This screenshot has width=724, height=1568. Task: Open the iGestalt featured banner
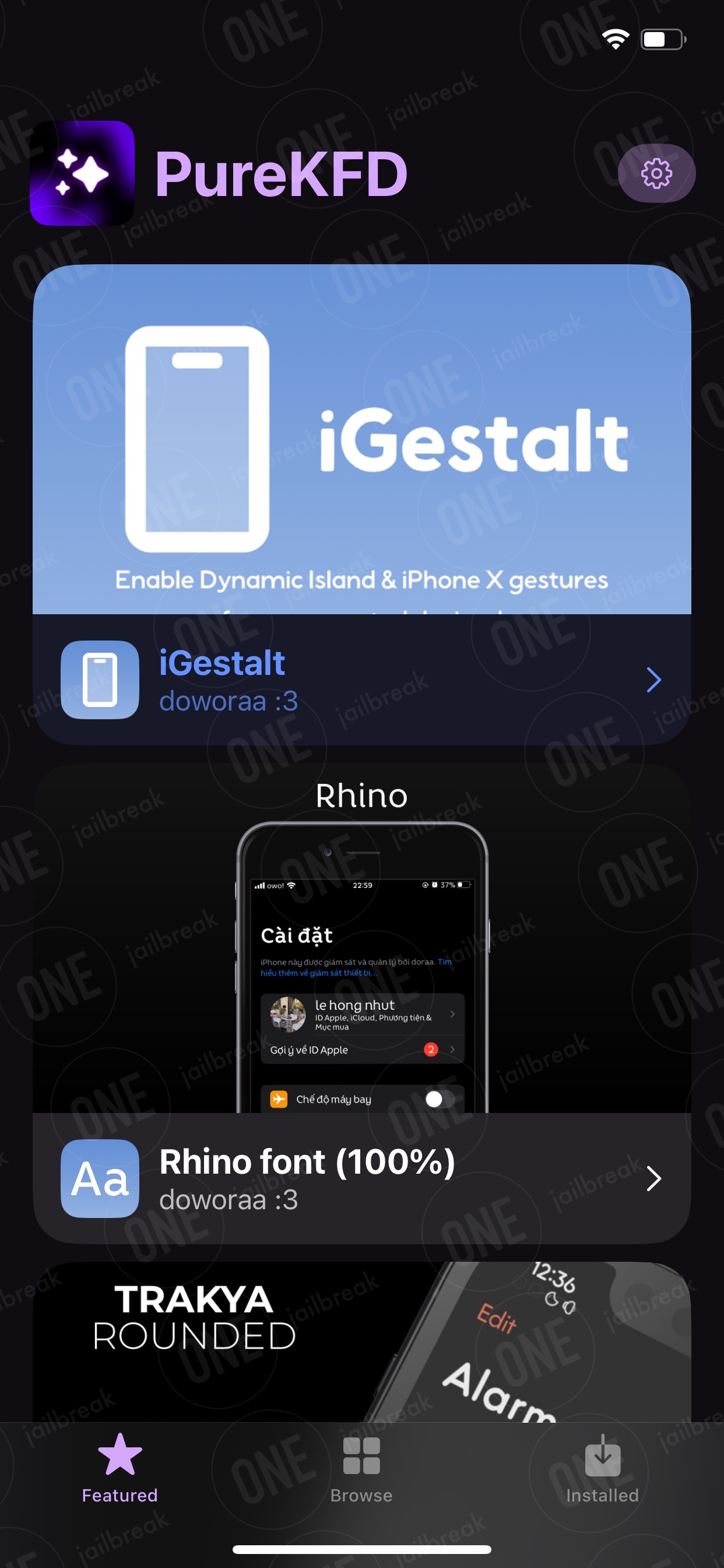pos(362,439)
